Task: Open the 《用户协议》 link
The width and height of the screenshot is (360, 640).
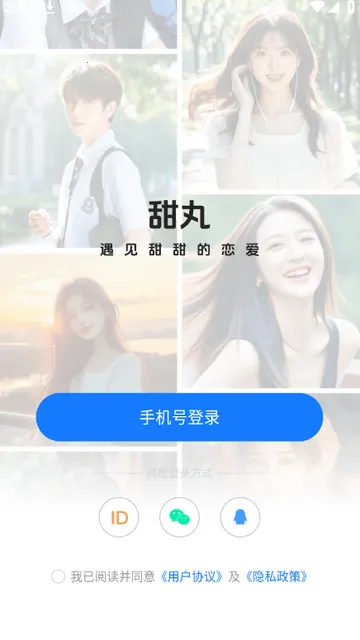Action: (191, 577)
